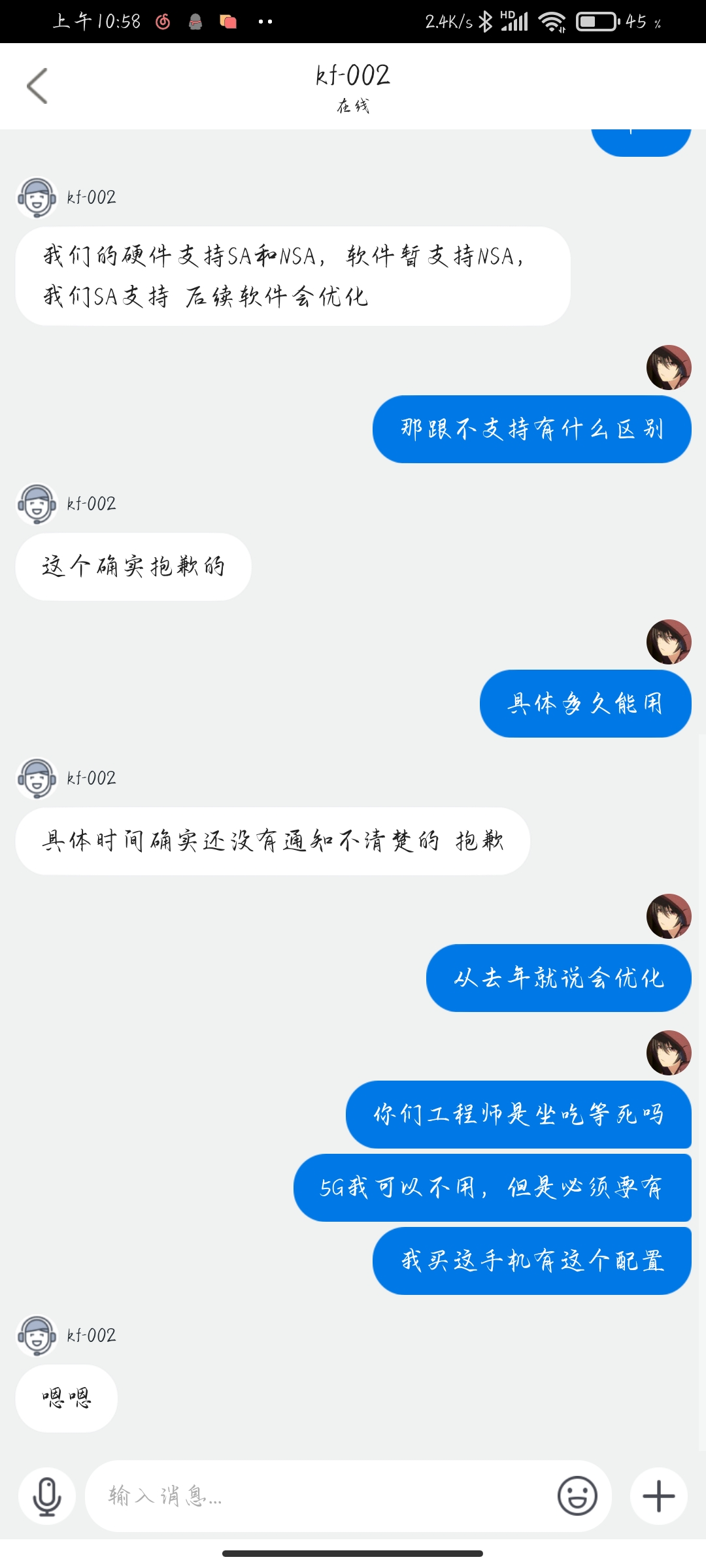Open the plus attachment menu
The width and height of the screenshot is (706, 1568).
(x=658, y=1496)
